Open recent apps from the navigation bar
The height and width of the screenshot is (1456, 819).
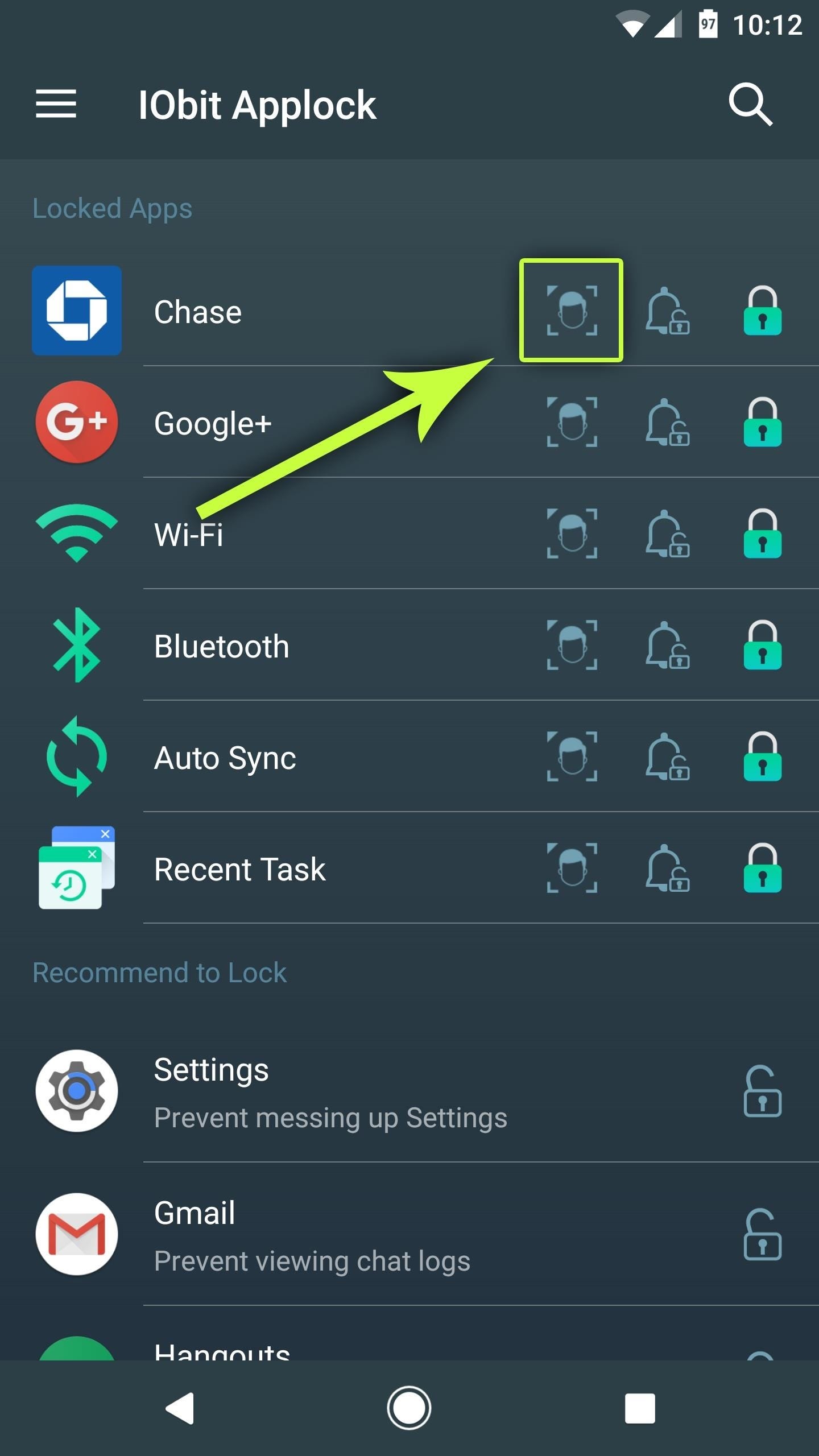point(640,1408)
